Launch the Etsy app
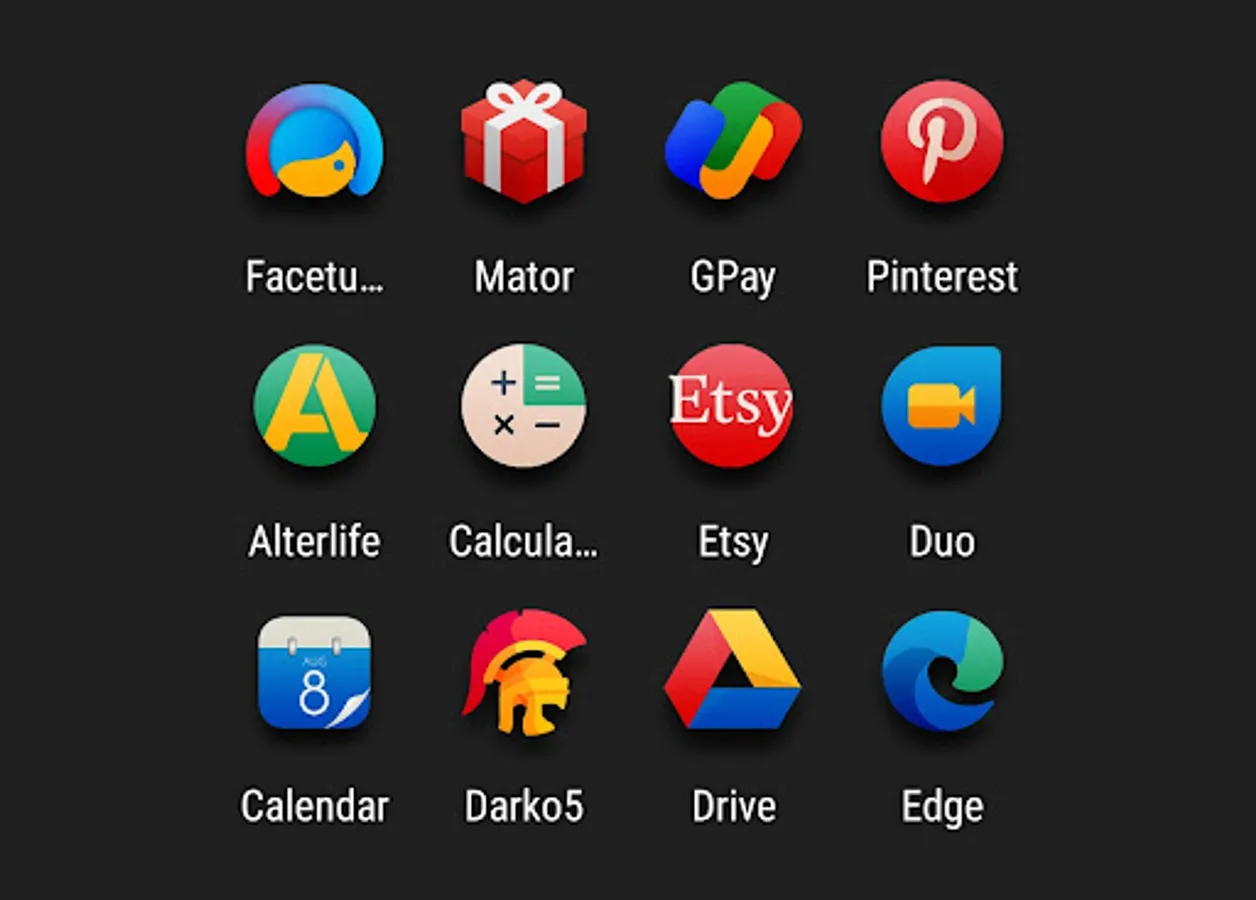 [x=732, y=405]
